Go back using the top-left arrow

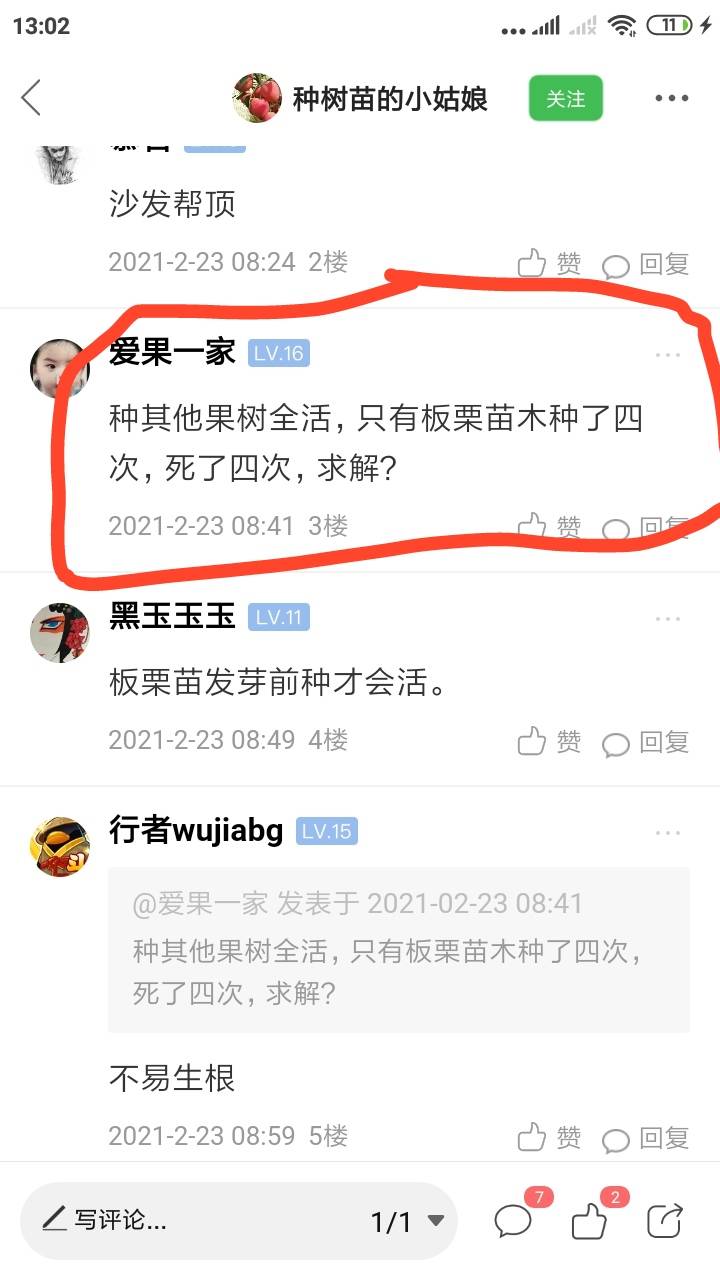(x=31, y=98)
